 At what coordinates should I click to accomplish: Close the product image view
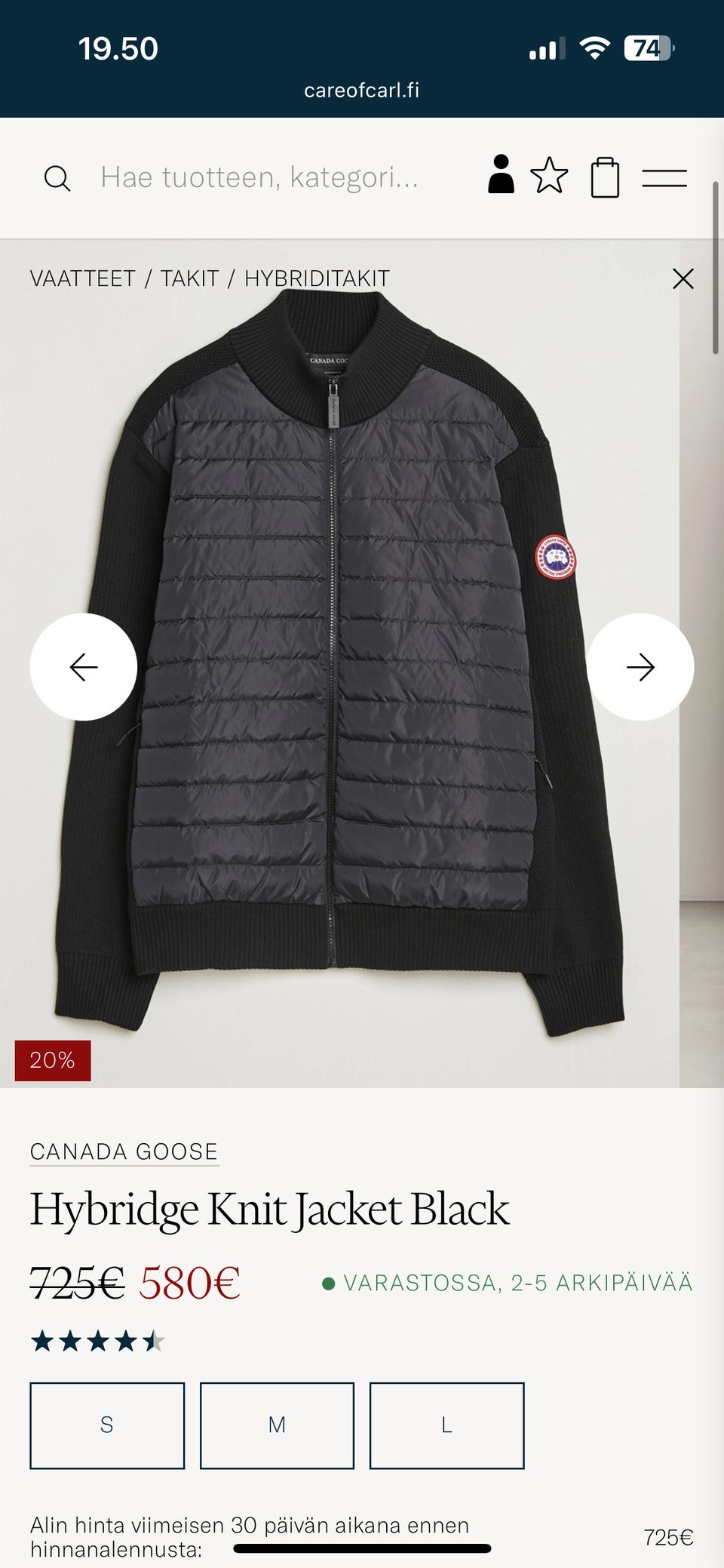683,278
